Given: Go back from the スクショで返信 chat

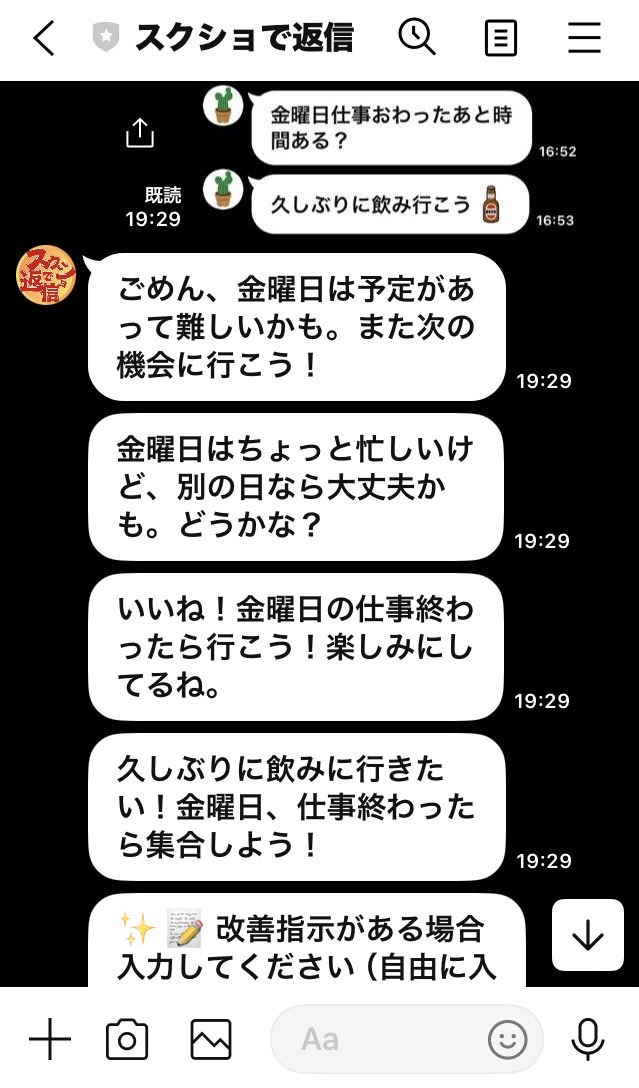Looking at the screenshot, I should tap(44, 39).
